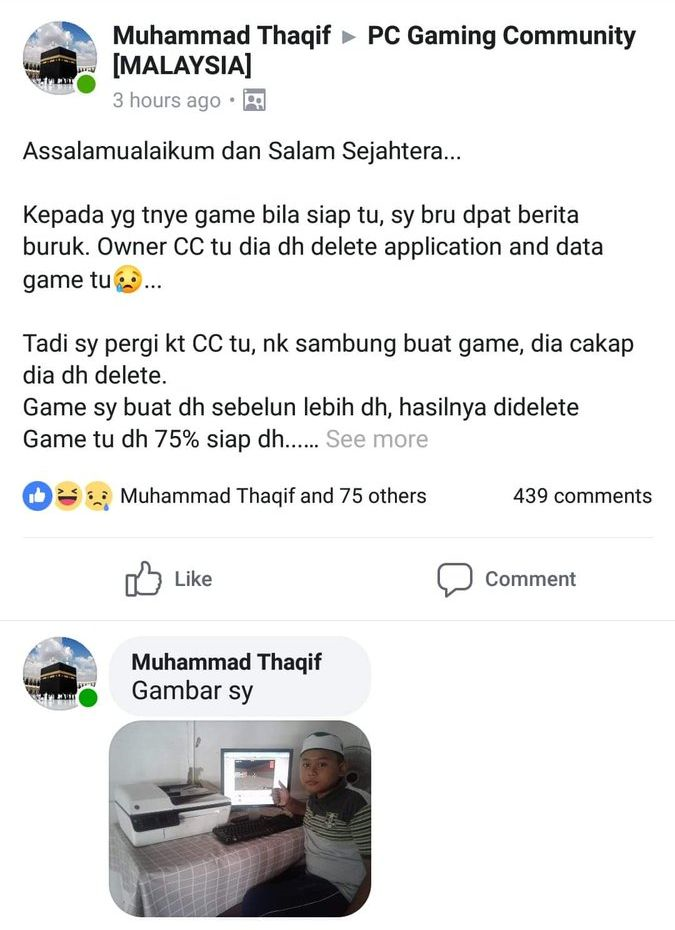
Task: Tap the Comment button under the post
Action: [506, 579]
